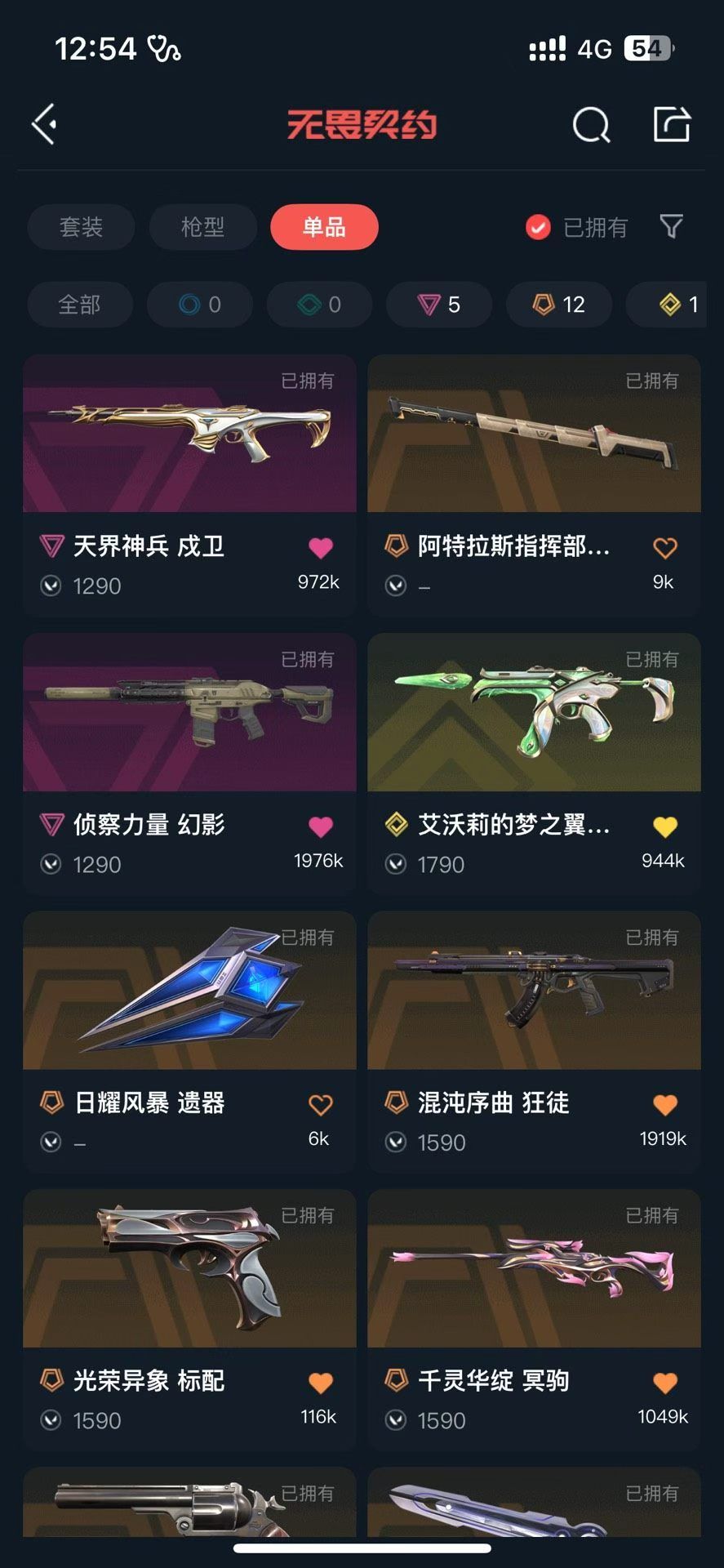
Task: Switch to the 套装 tab
Action: coord(81,227)
